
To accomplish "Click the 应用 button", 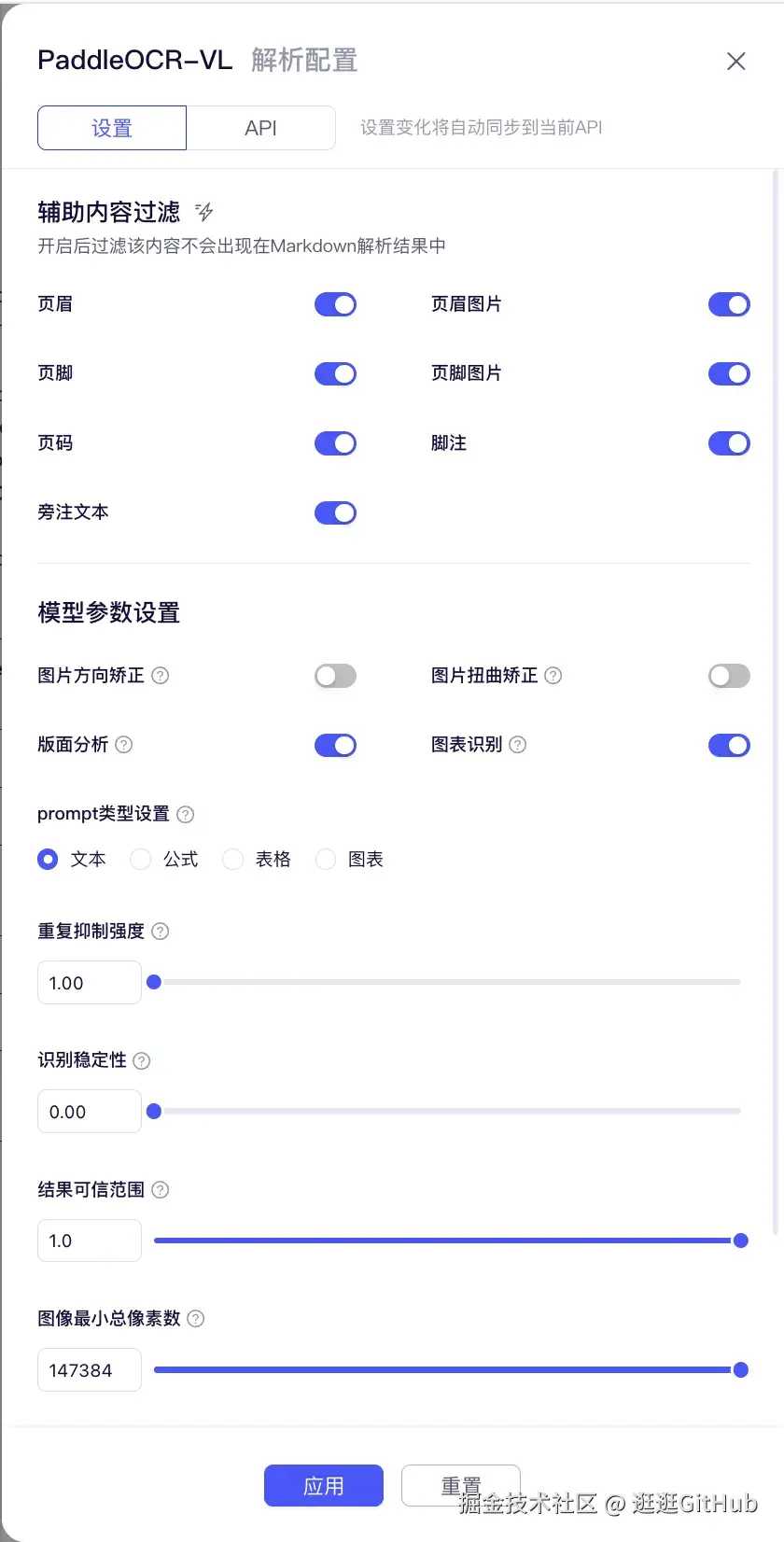I will 323,1485.
